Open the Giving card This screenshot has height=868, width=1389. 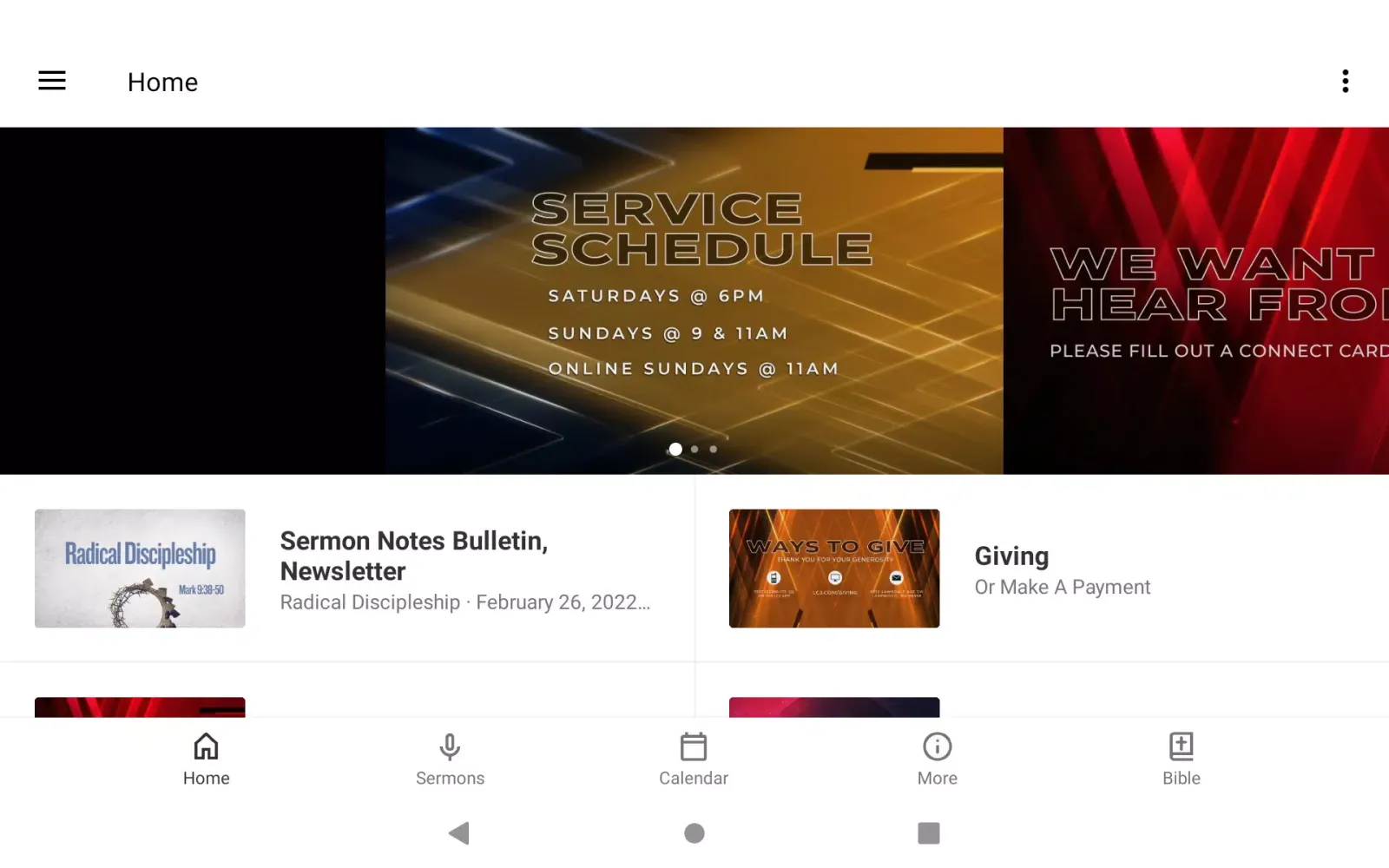[x=1042, y=569]
